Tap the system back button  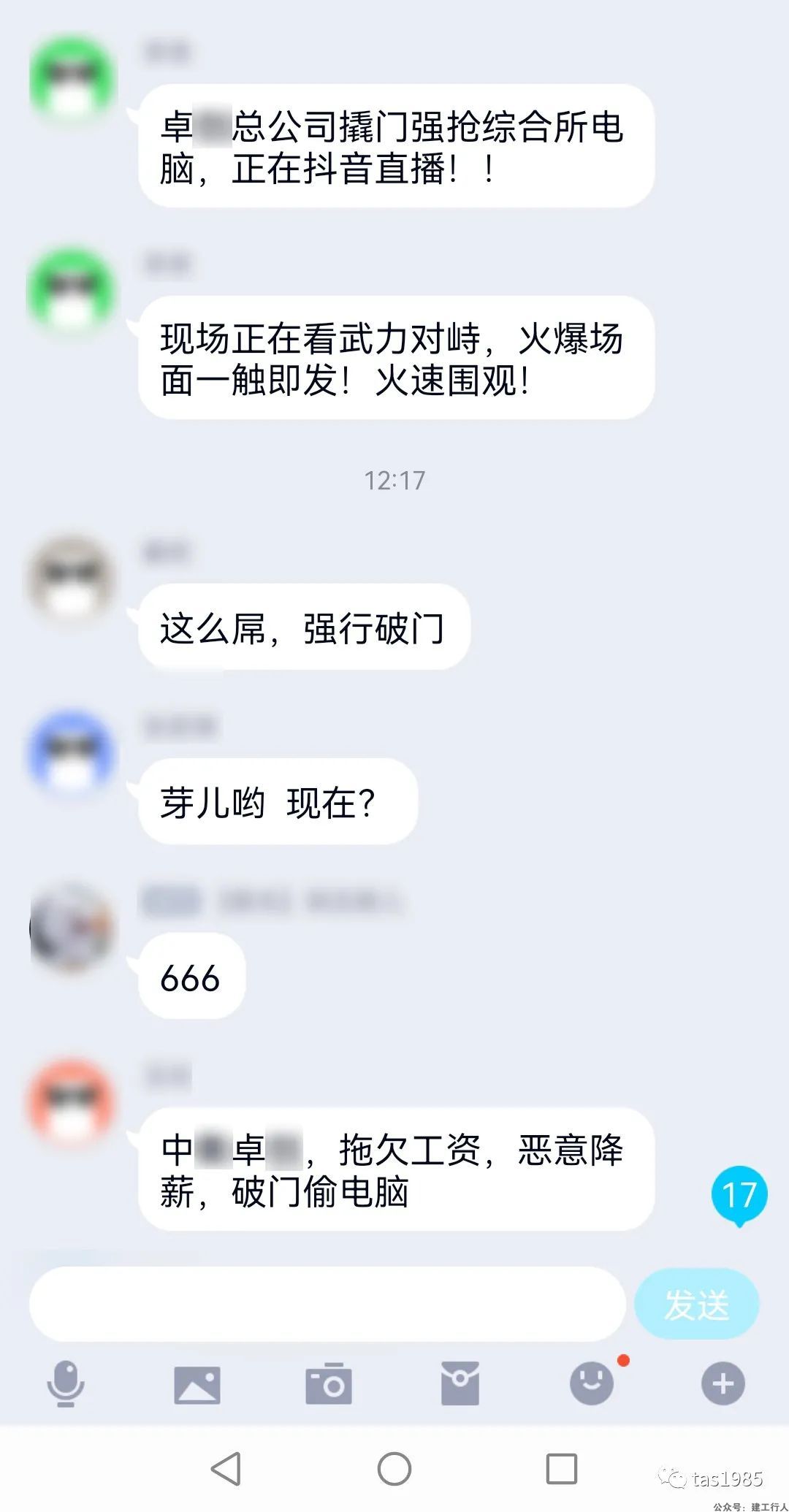(226, 1468)
